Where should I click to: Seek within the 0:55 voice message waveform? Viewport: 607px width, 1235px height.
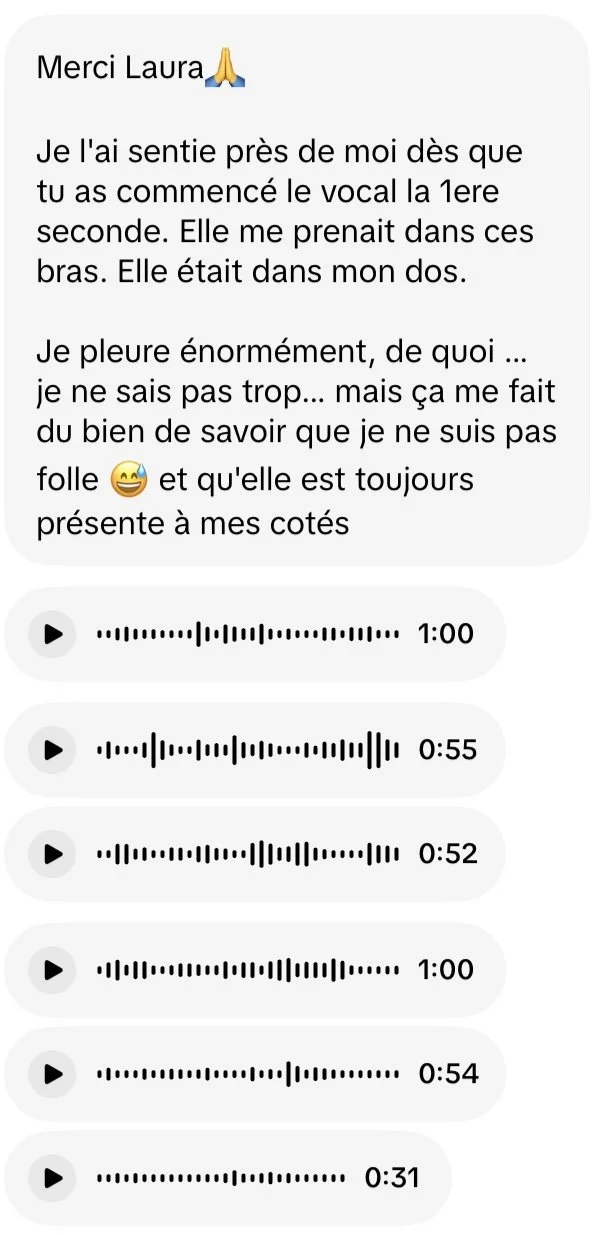pyautogui.click(x=248, y=750)
